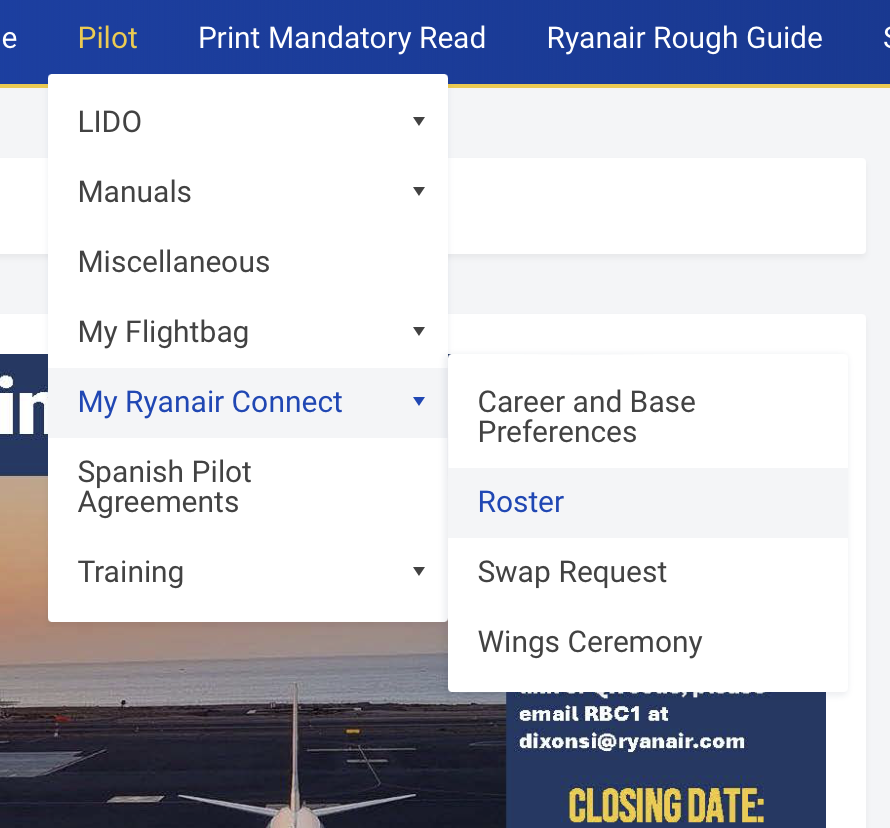Open Swap Request
Screen dimensions: 890x828
click(x=572, y=572)
